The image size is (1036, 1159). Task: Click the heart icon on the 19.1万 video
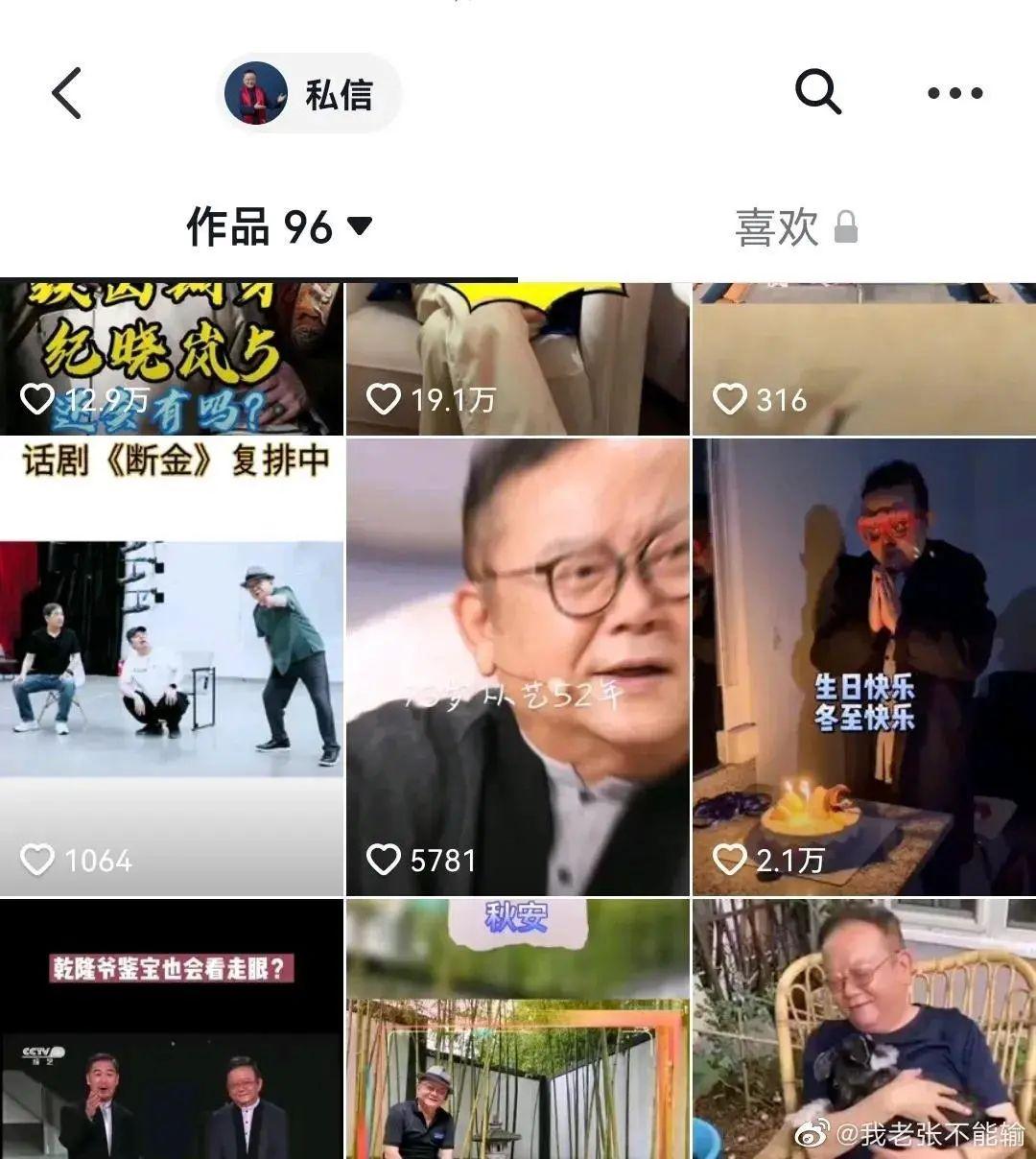[x=387, y=396]
